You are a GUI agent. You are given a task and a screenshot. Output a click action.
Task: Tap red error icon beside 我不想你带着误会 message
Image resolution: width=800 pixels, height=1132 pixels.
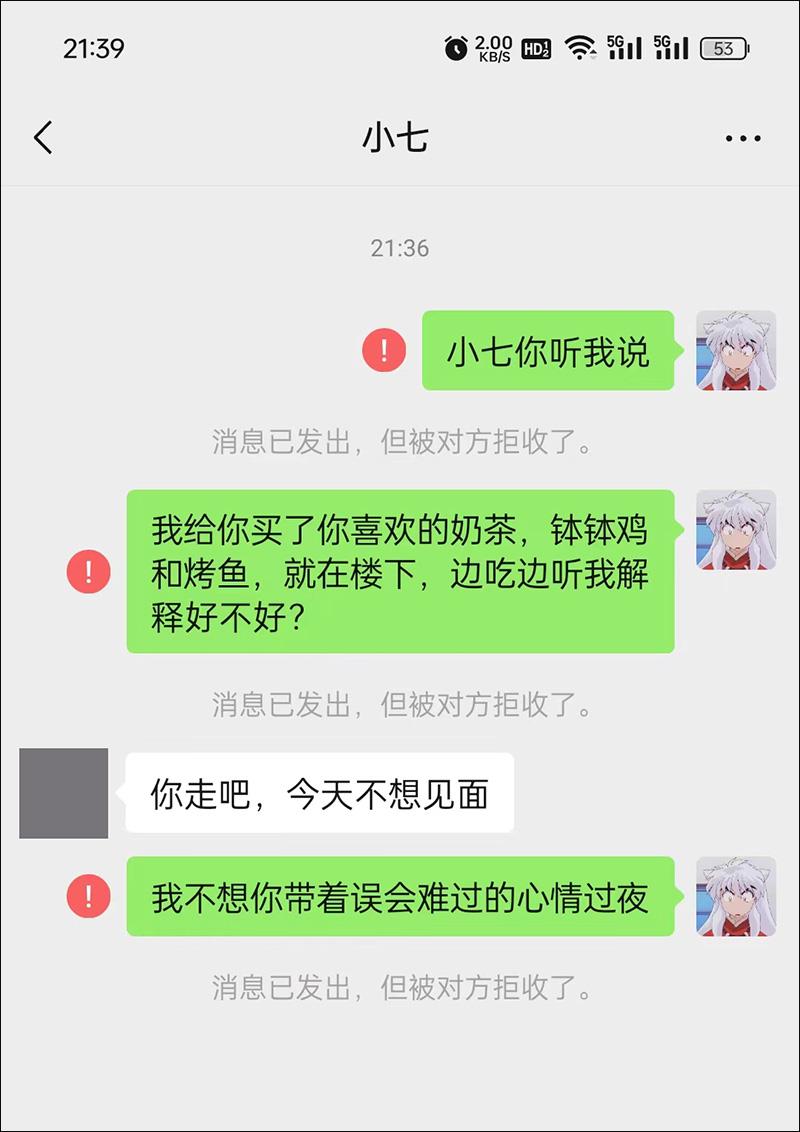click(x=88, y=896)
